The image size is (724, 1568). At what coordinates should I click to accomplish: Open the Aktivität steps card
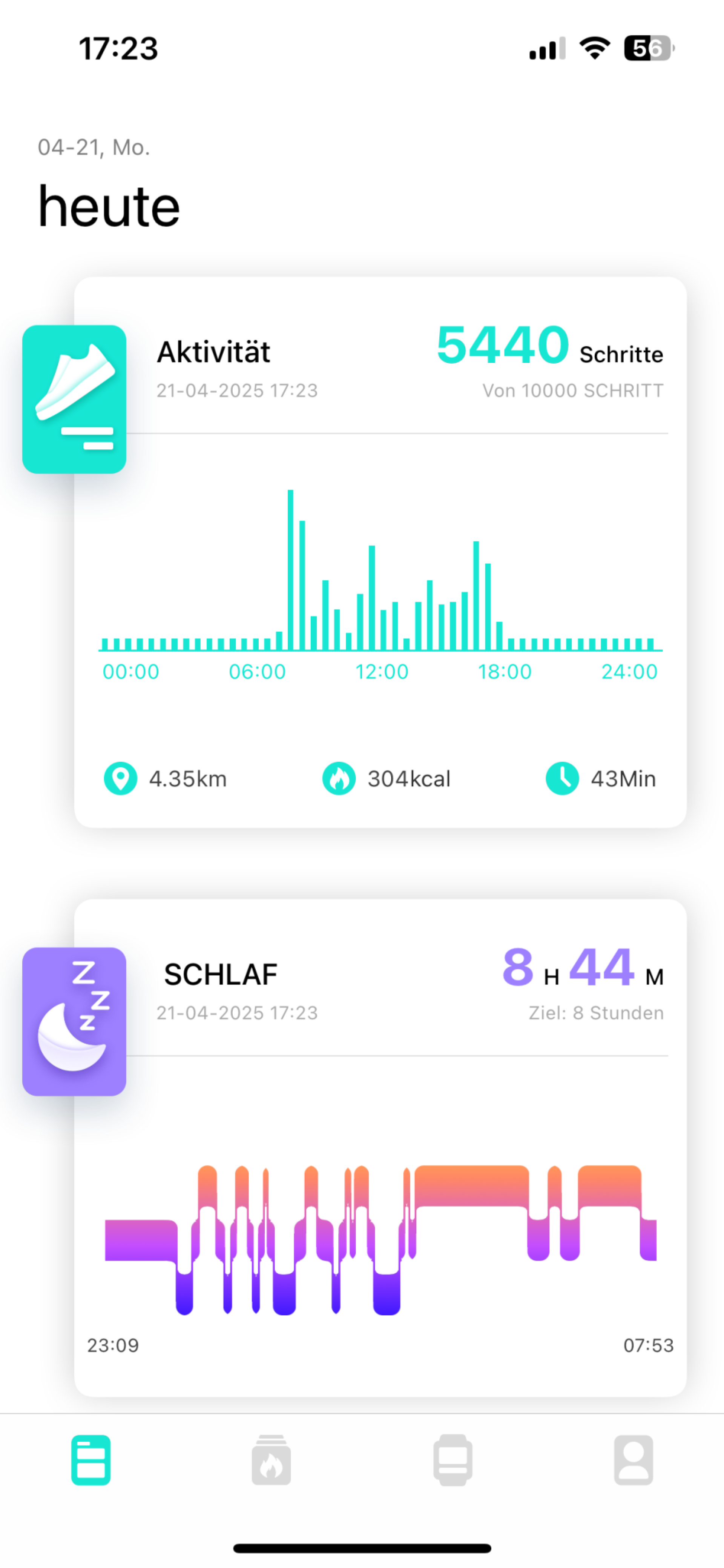(380, 552)
